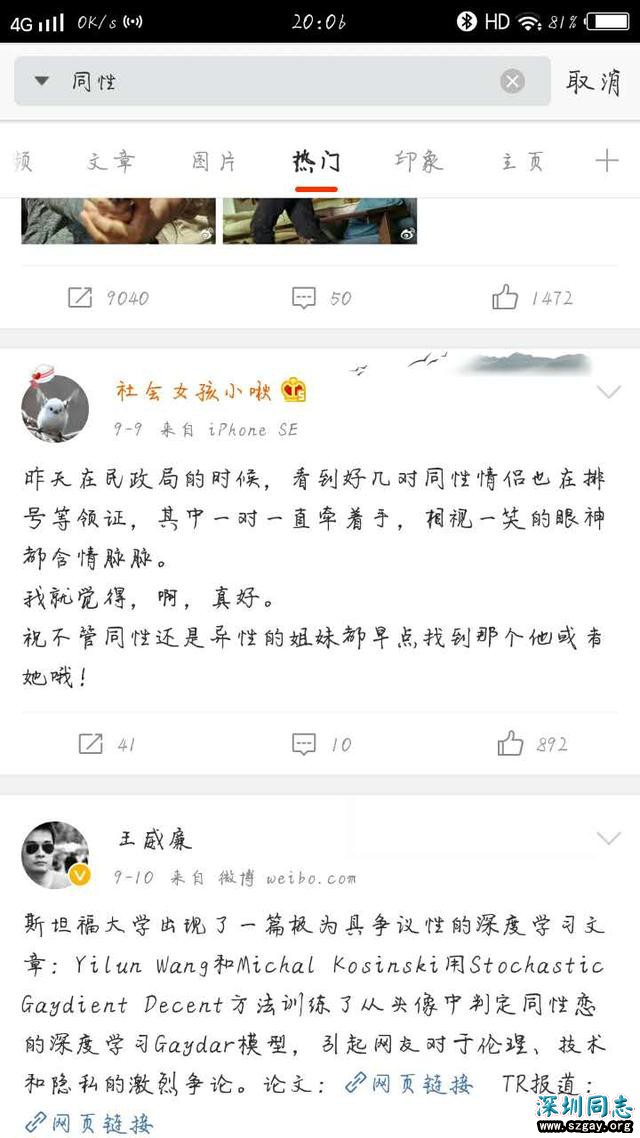Open the search type dropdown arrow
Screen dimensions: 640x1138
coord(41,81)
